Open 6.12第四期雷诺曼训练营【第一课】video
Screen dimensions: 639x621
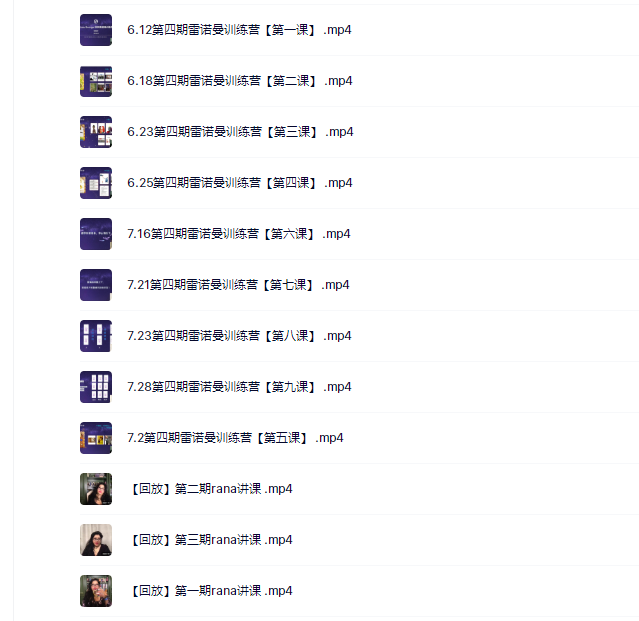coord(239,30)
